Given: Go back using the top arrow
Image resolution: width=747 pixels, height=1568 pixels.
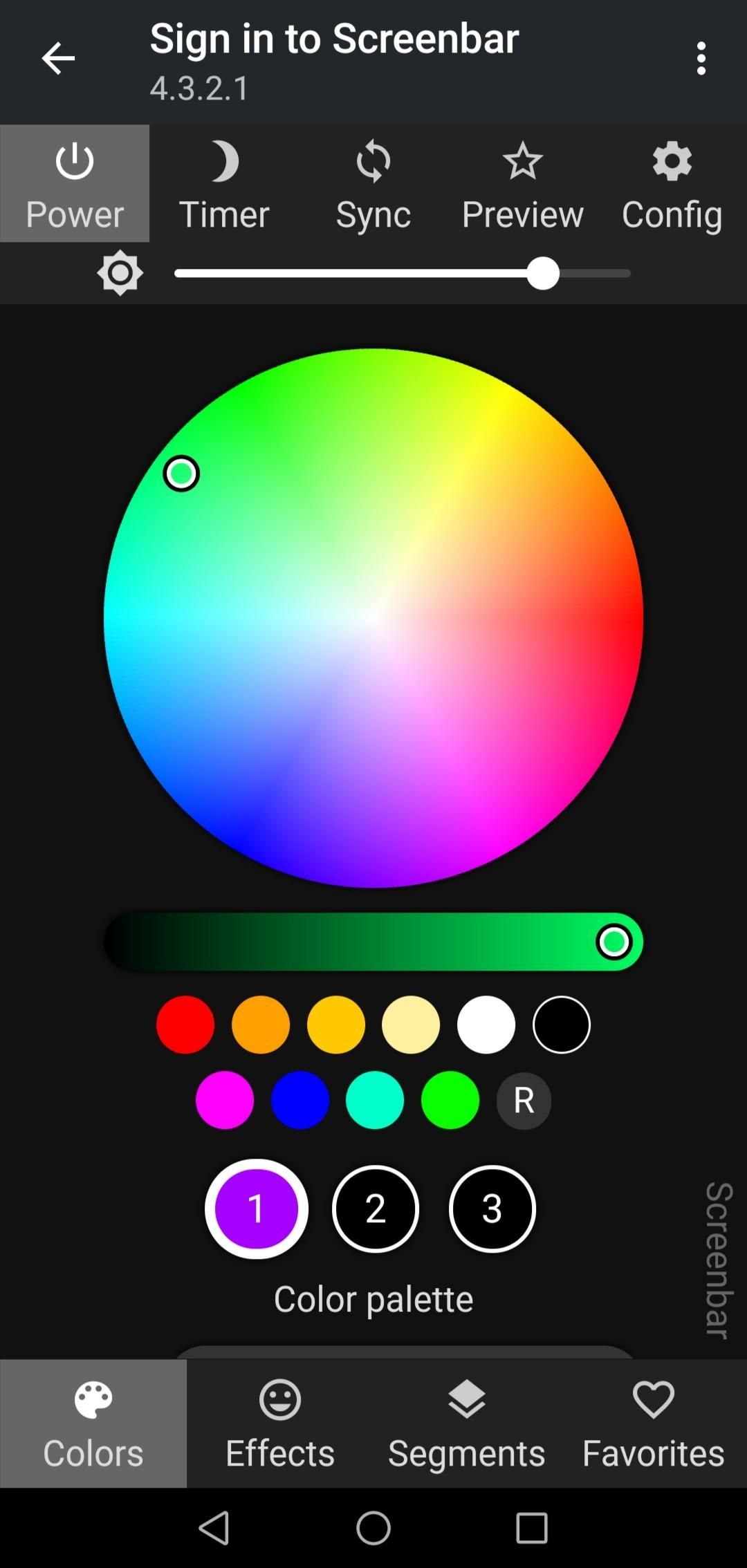Looking at the screenshot, I should (58, 58).
